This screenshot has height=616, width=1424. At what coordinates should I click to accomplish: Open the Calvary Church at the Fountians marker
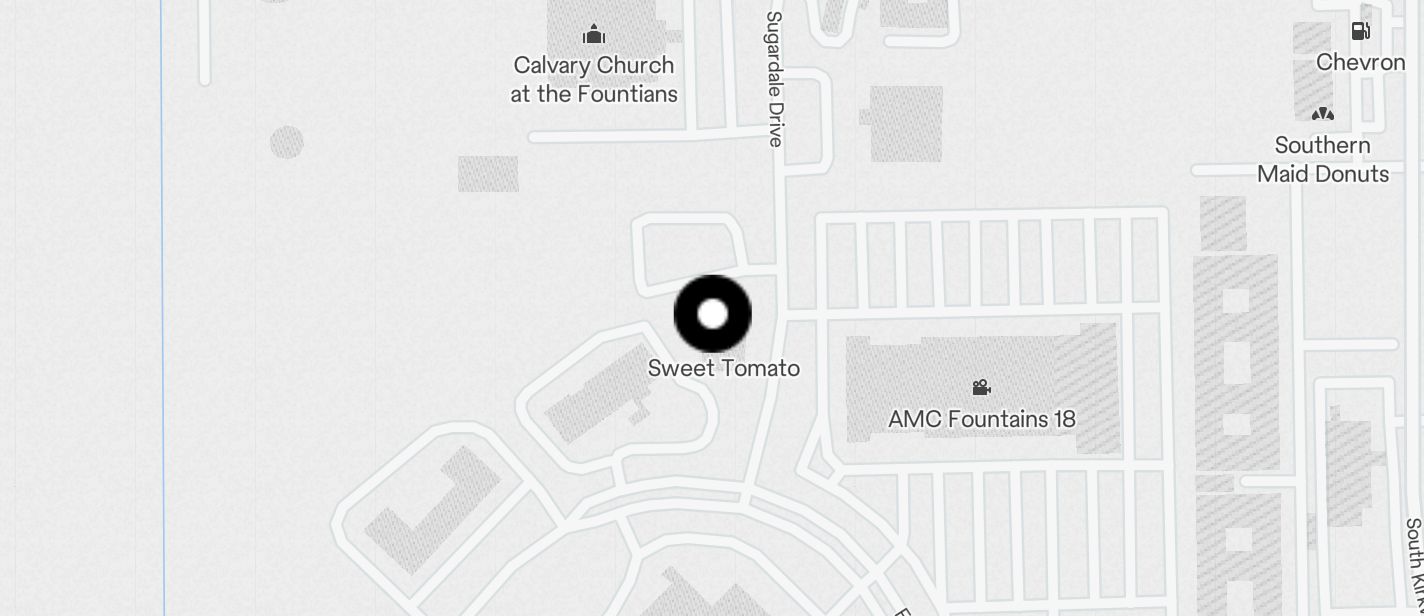[594, 36]
